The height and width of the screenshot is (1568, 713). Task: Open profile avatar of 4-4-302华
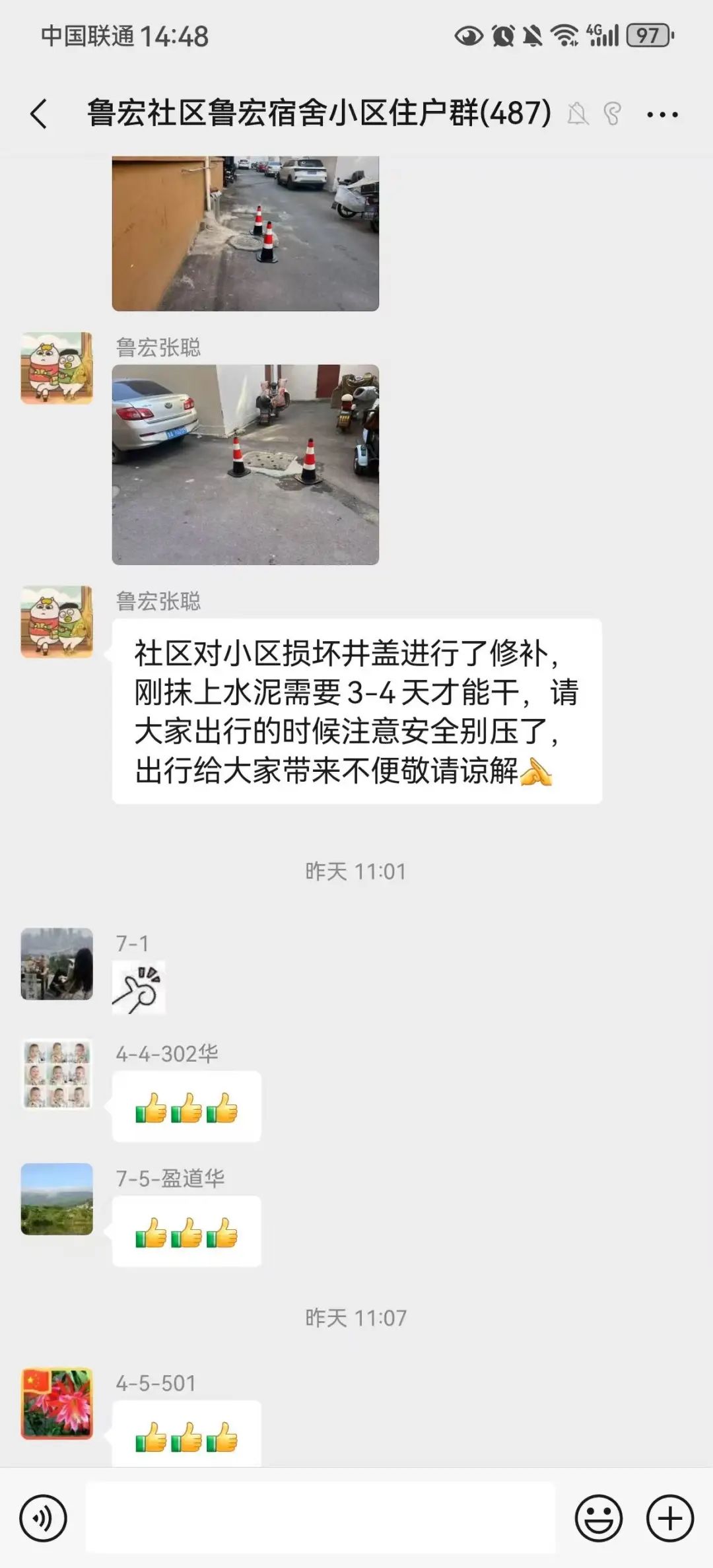pos(57,1074)
